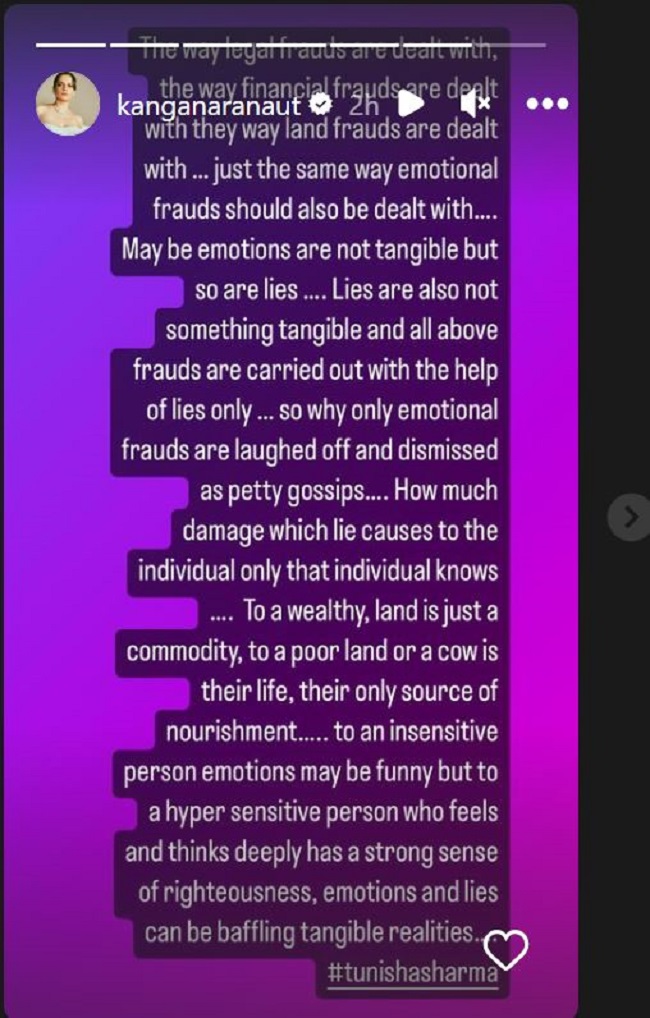
Task: Like this story with the heart
Action: 506,950
